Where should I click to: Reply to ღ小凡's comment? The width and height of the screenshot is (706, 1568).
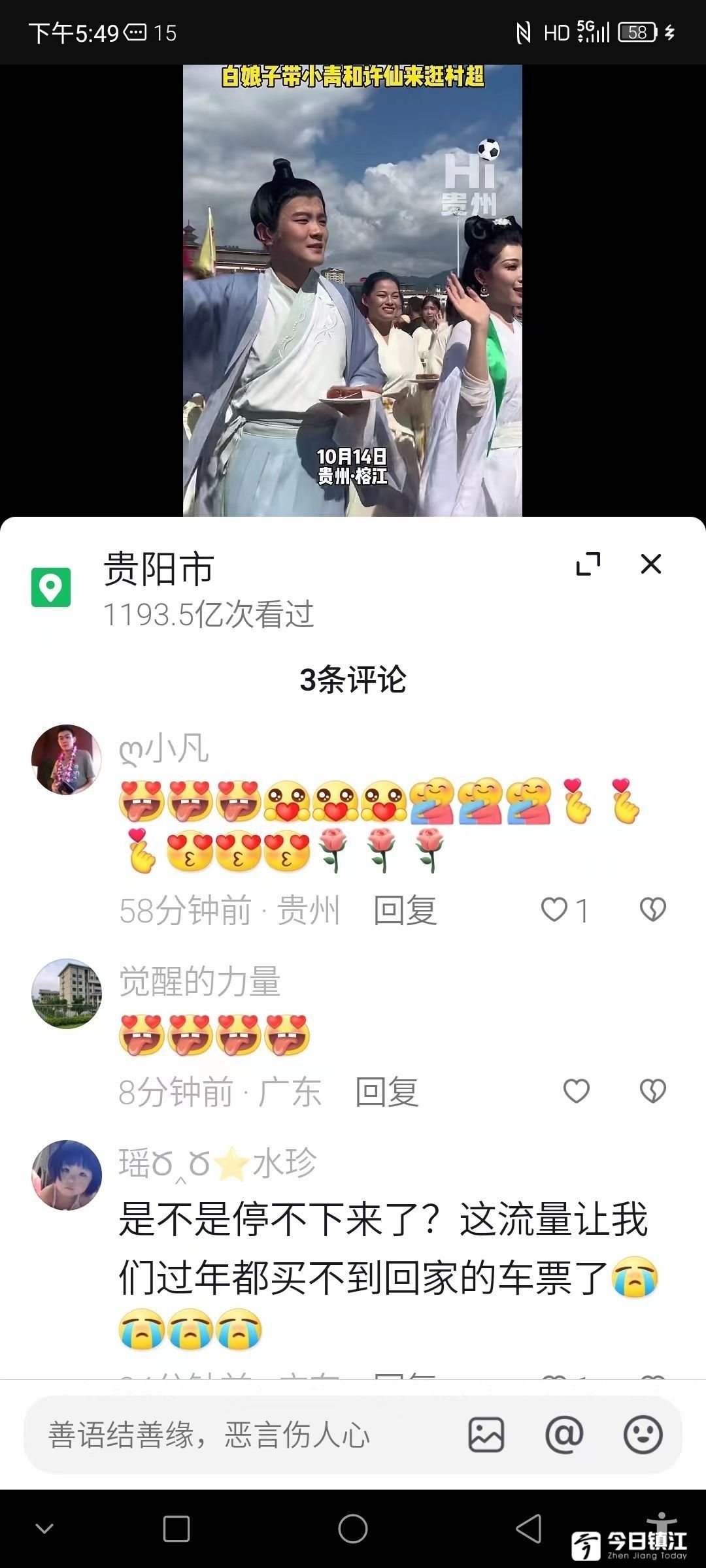405,910
